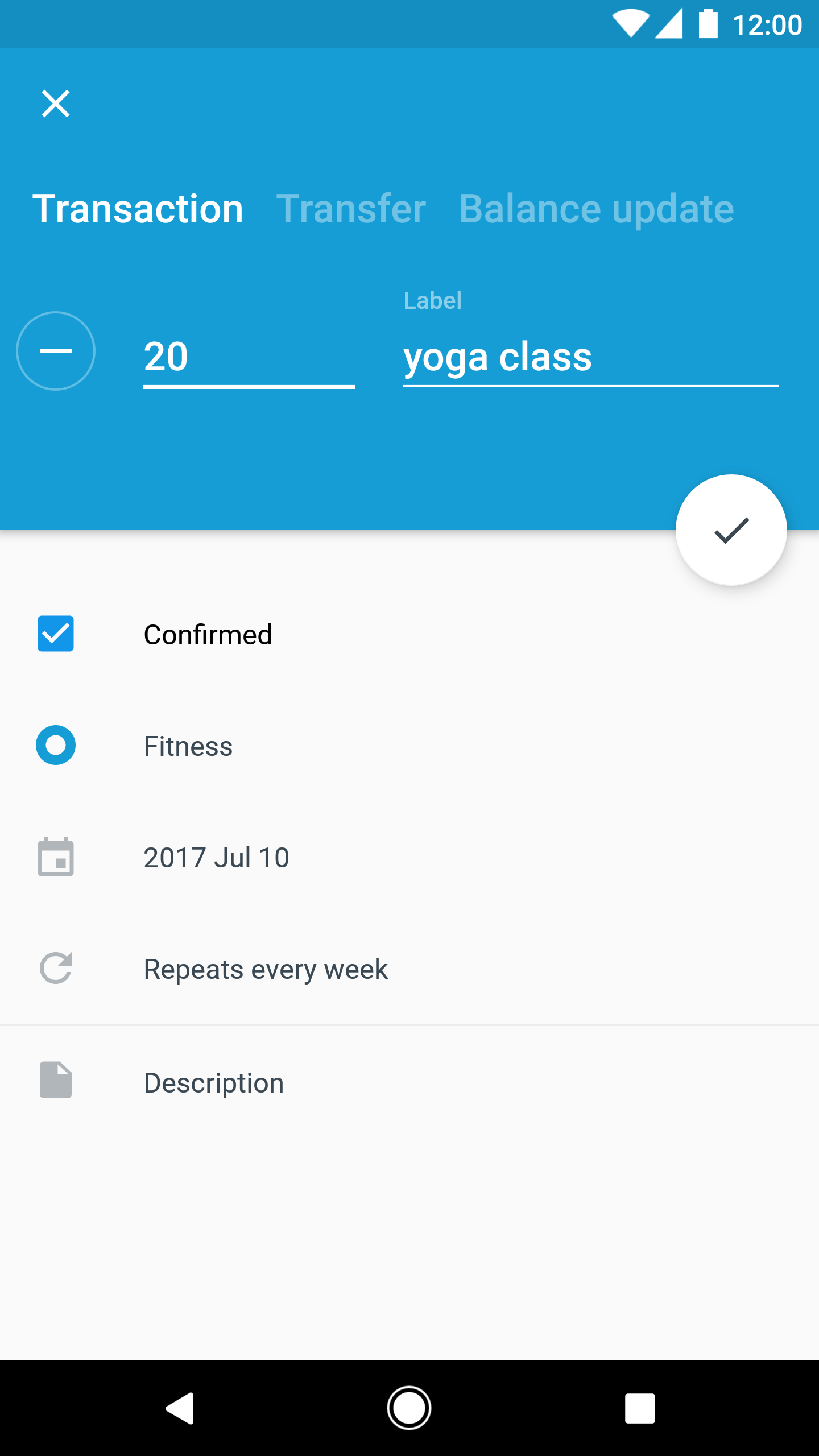The height and width of the screenshot is (1456, 819).
Task: Switch to the Transfer tab
Action: click(x=351, y=209)
